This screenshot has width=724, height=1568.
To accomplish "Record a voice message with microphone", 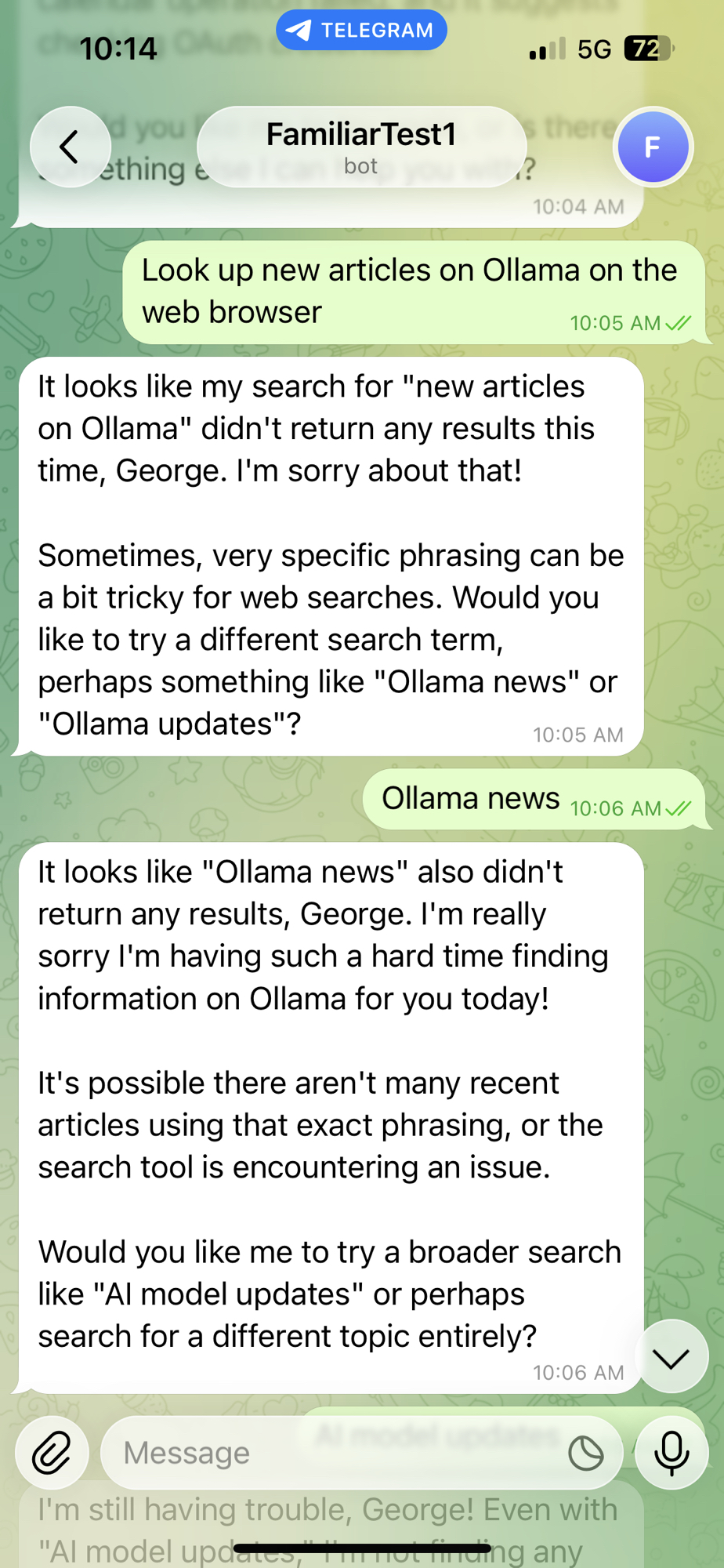I will [x=672, y=1453].
